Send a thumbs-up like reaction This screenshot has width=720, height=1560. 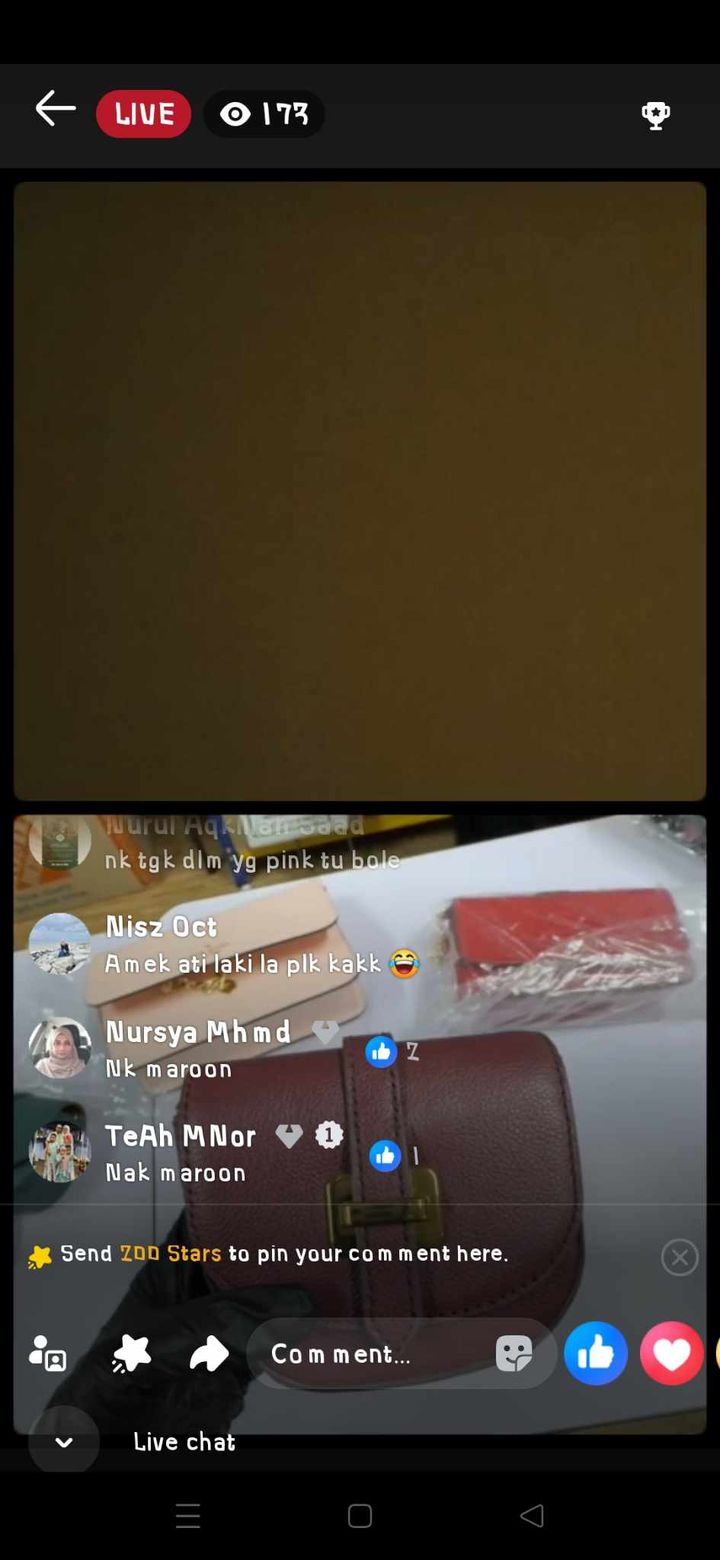pos(596,1354)
